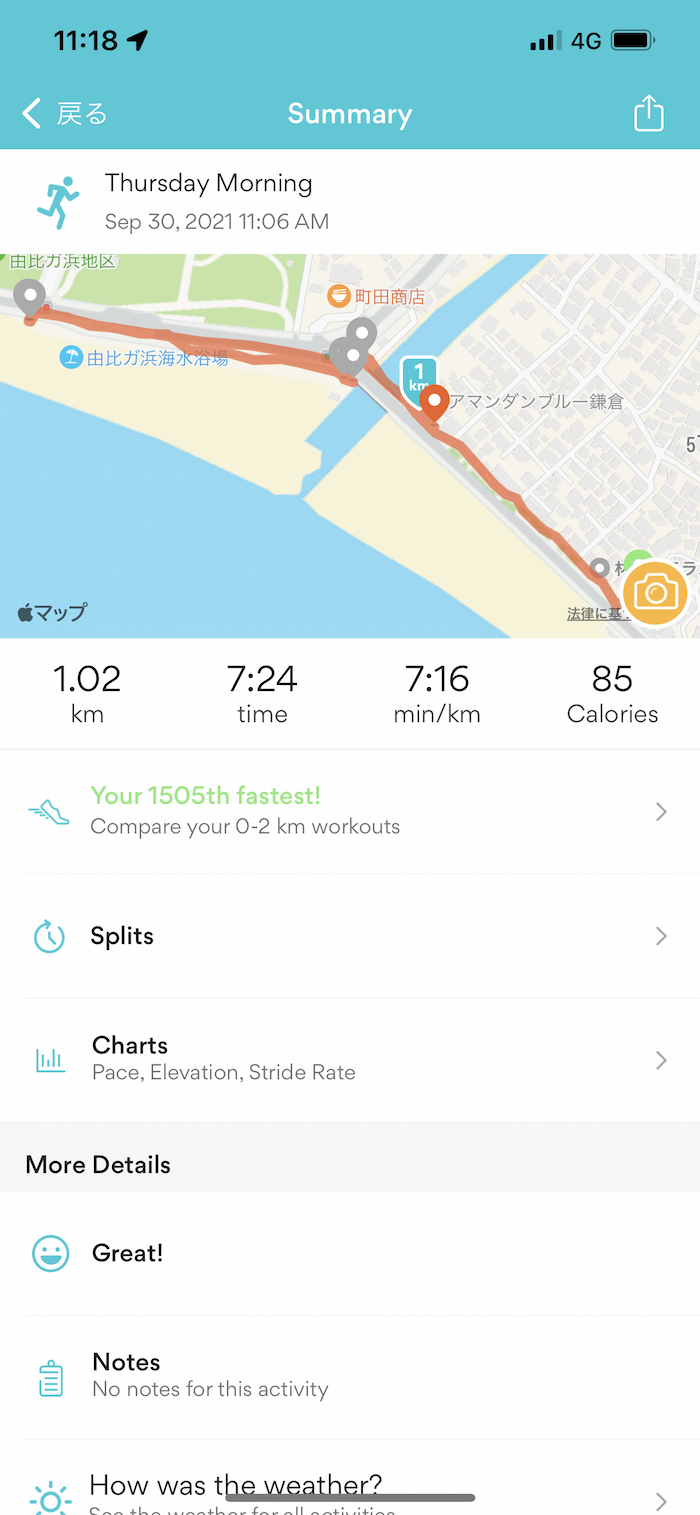700x1515 pixels.
Task: Open the map's legal notice link
Action: tap(594, 614)
